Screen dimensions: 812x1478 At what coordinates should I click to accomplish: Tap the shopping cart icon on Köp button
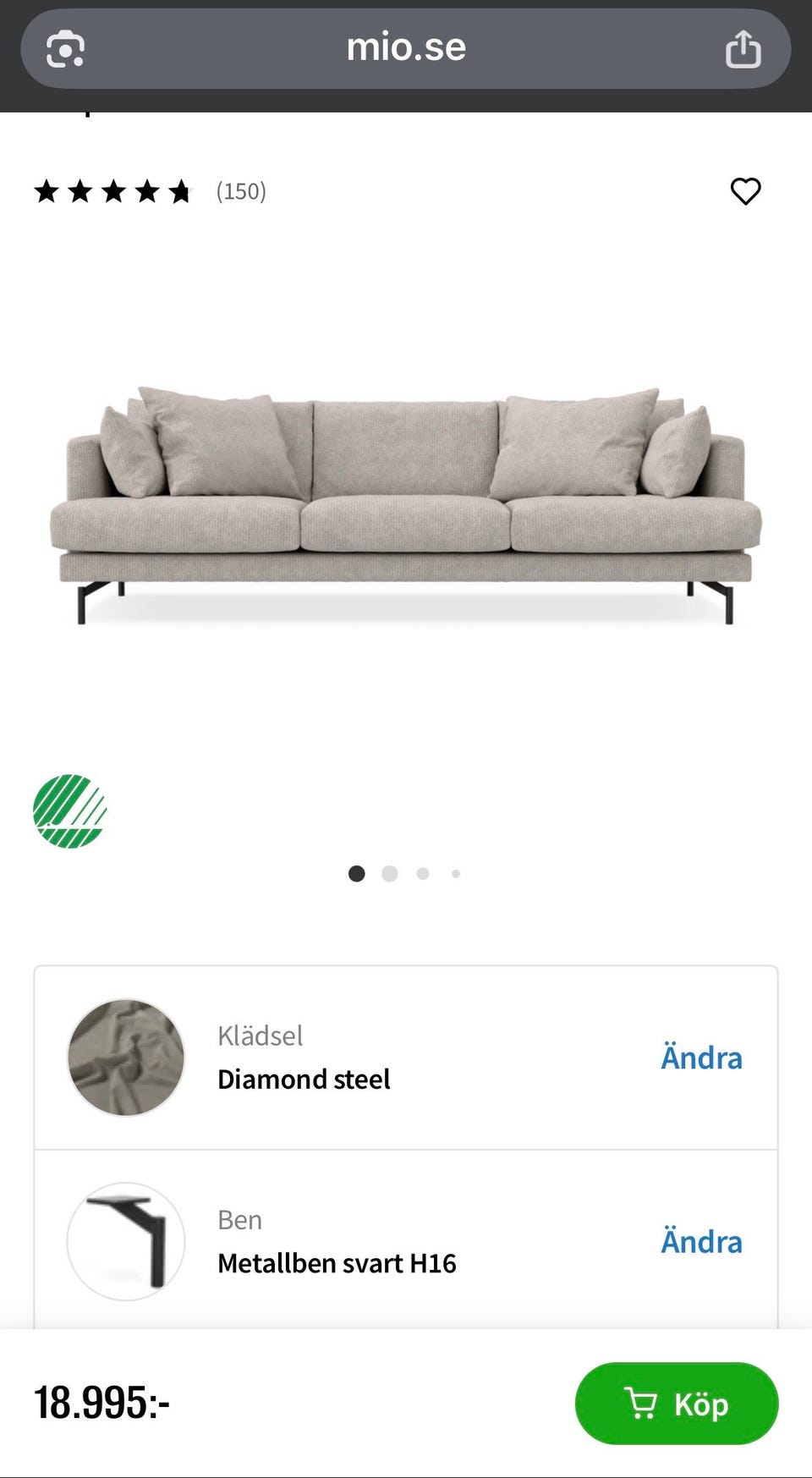pyautogui.click(x=644, y=1402)
